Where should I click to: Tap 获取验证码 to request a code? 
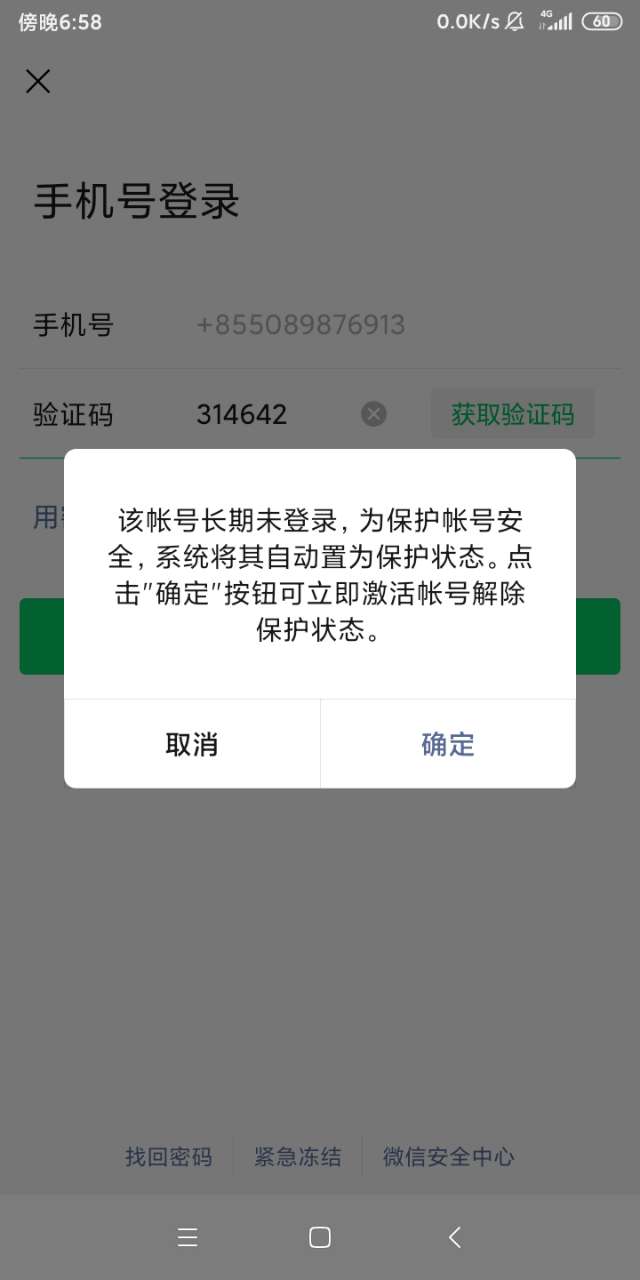512,414
